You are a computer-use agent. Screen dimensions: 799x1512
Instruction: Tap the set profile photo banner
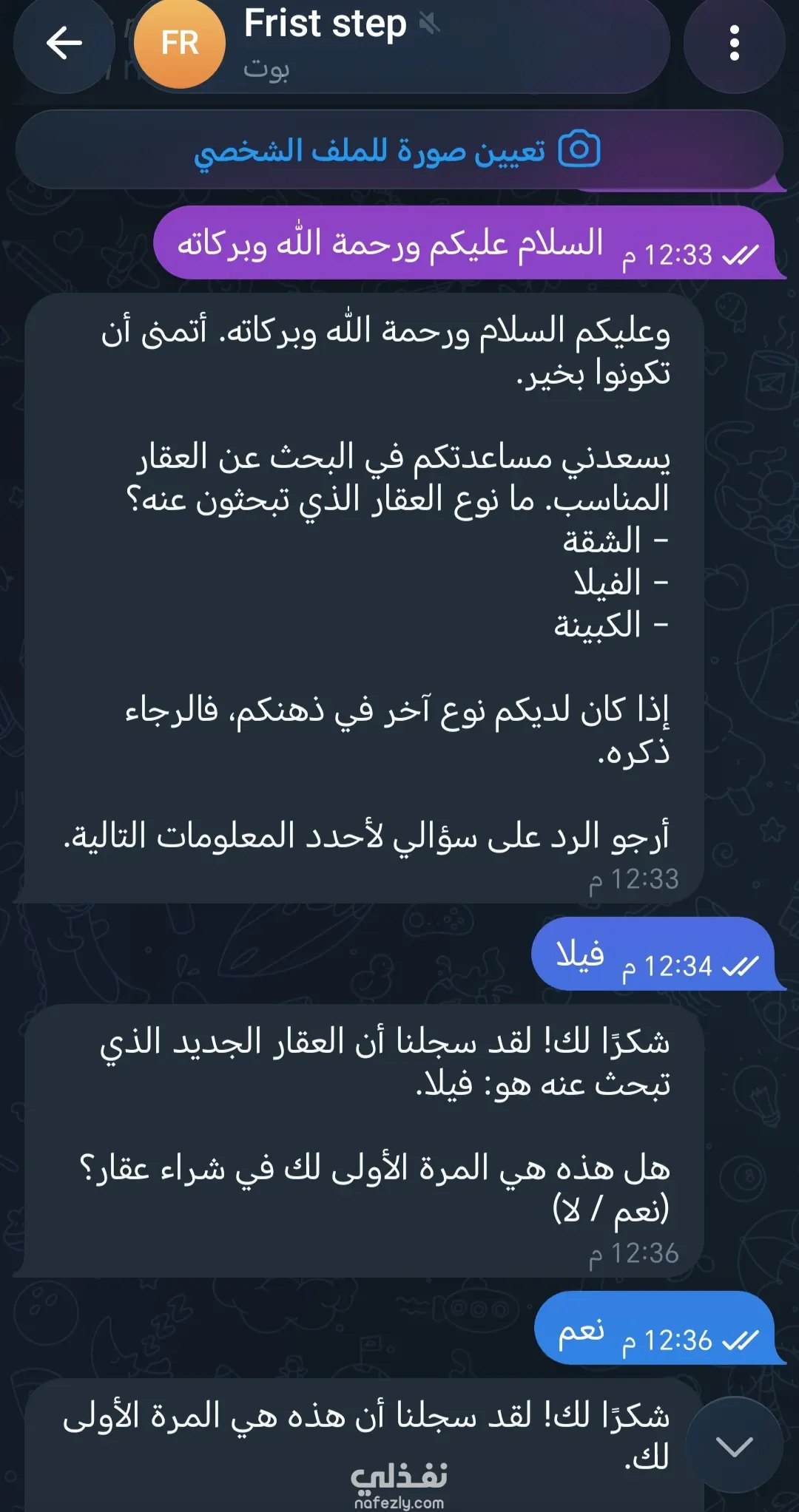coord(399,150)
